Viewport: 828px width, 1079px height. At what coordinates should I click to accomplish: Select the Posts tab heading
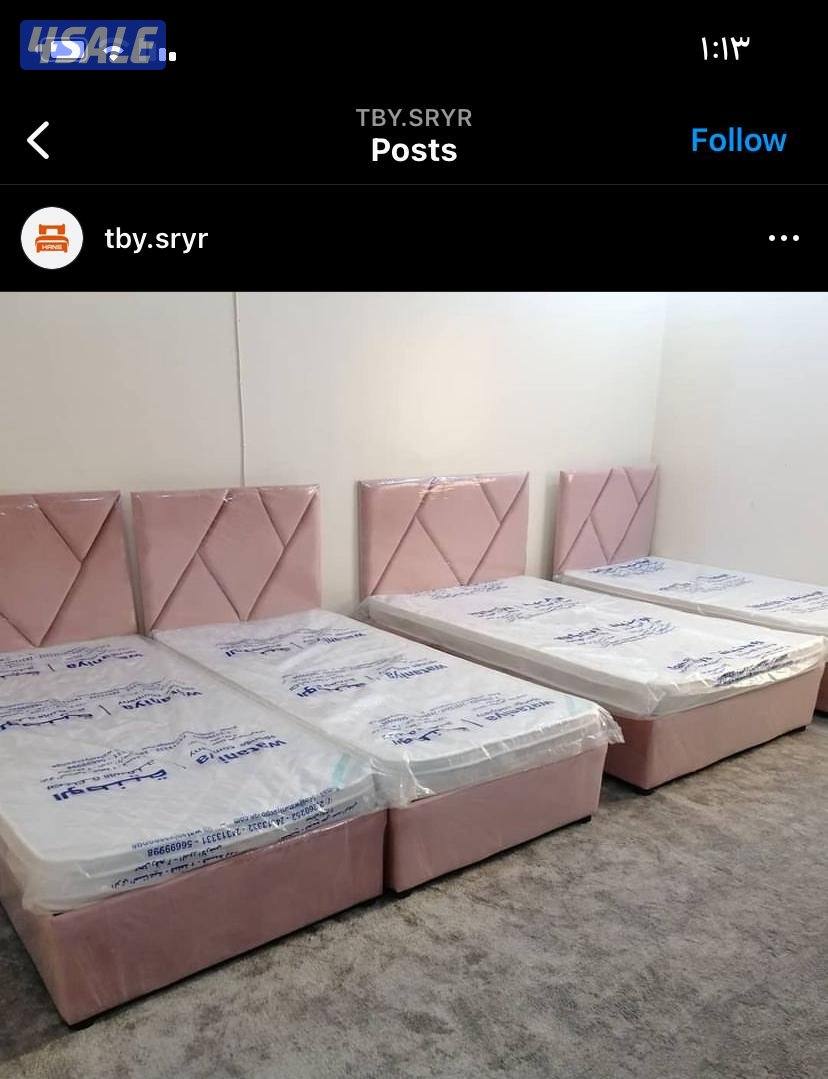coord(413,150)
